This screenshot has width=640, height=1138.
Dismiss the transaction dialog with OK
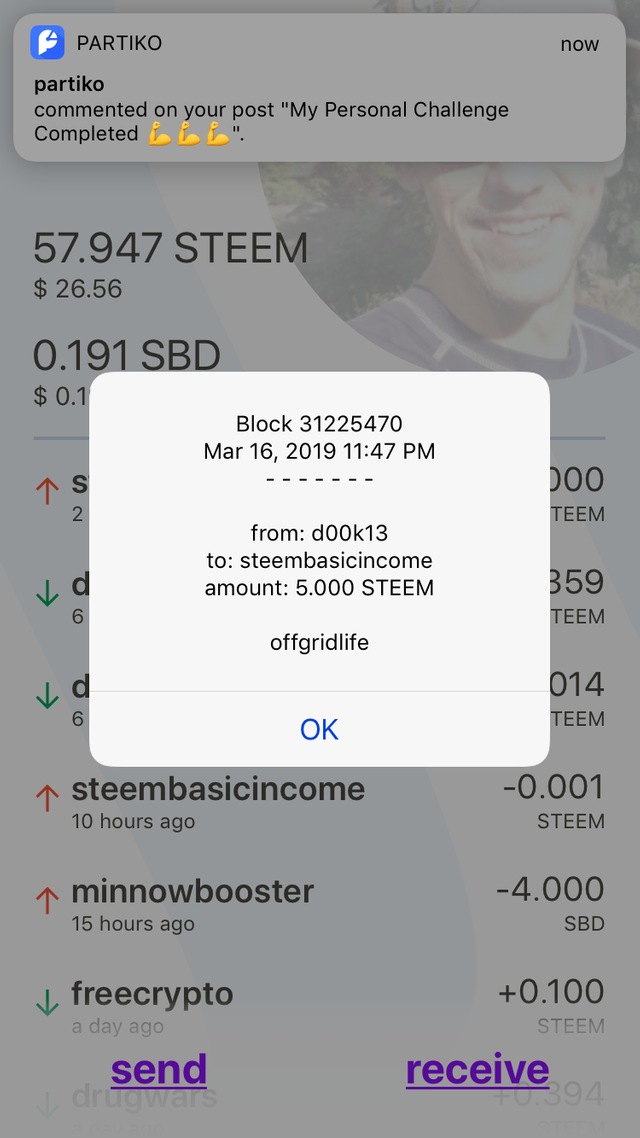tap(319, 729)
